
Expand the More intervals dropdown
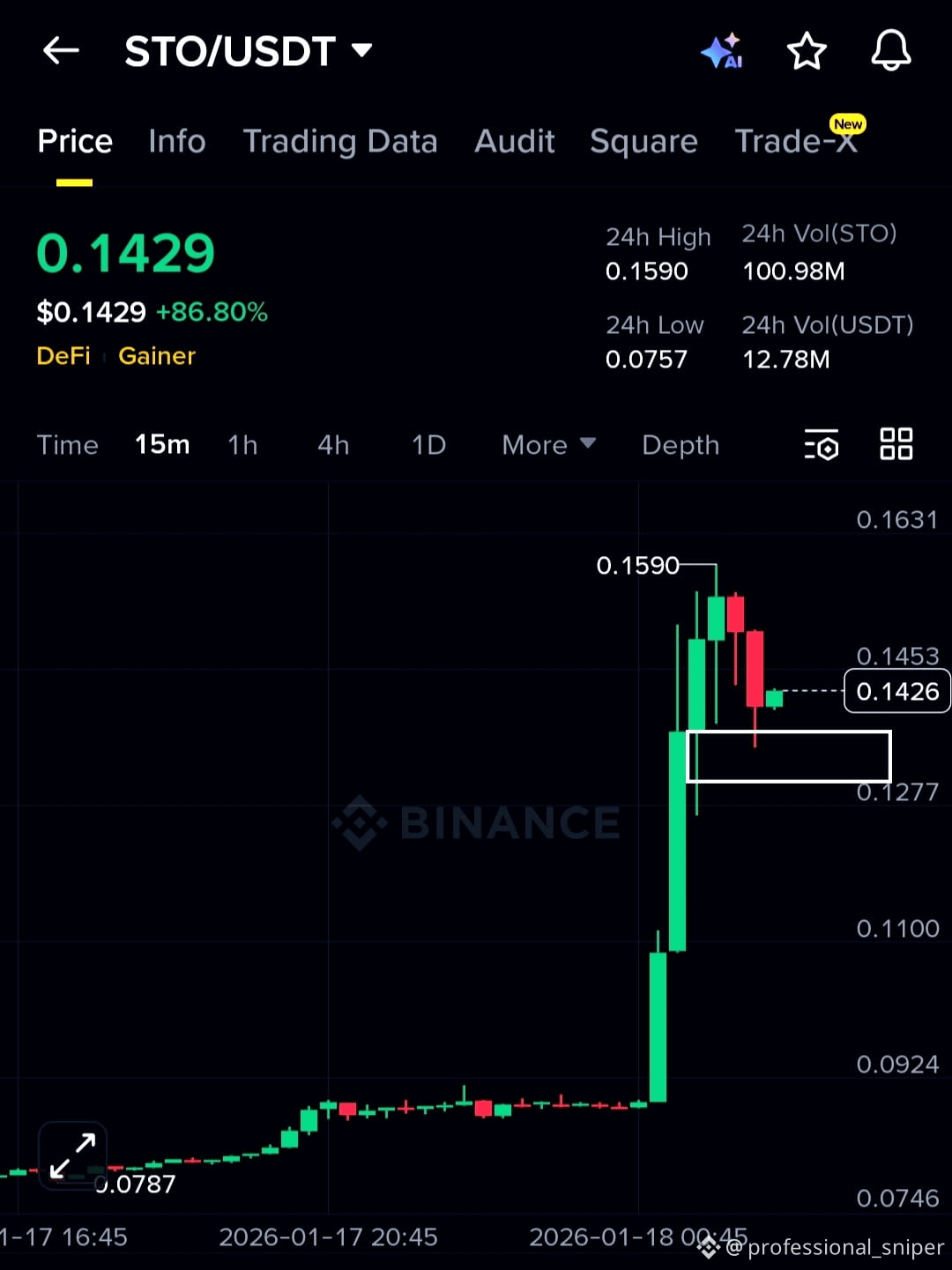pos(548,445)
